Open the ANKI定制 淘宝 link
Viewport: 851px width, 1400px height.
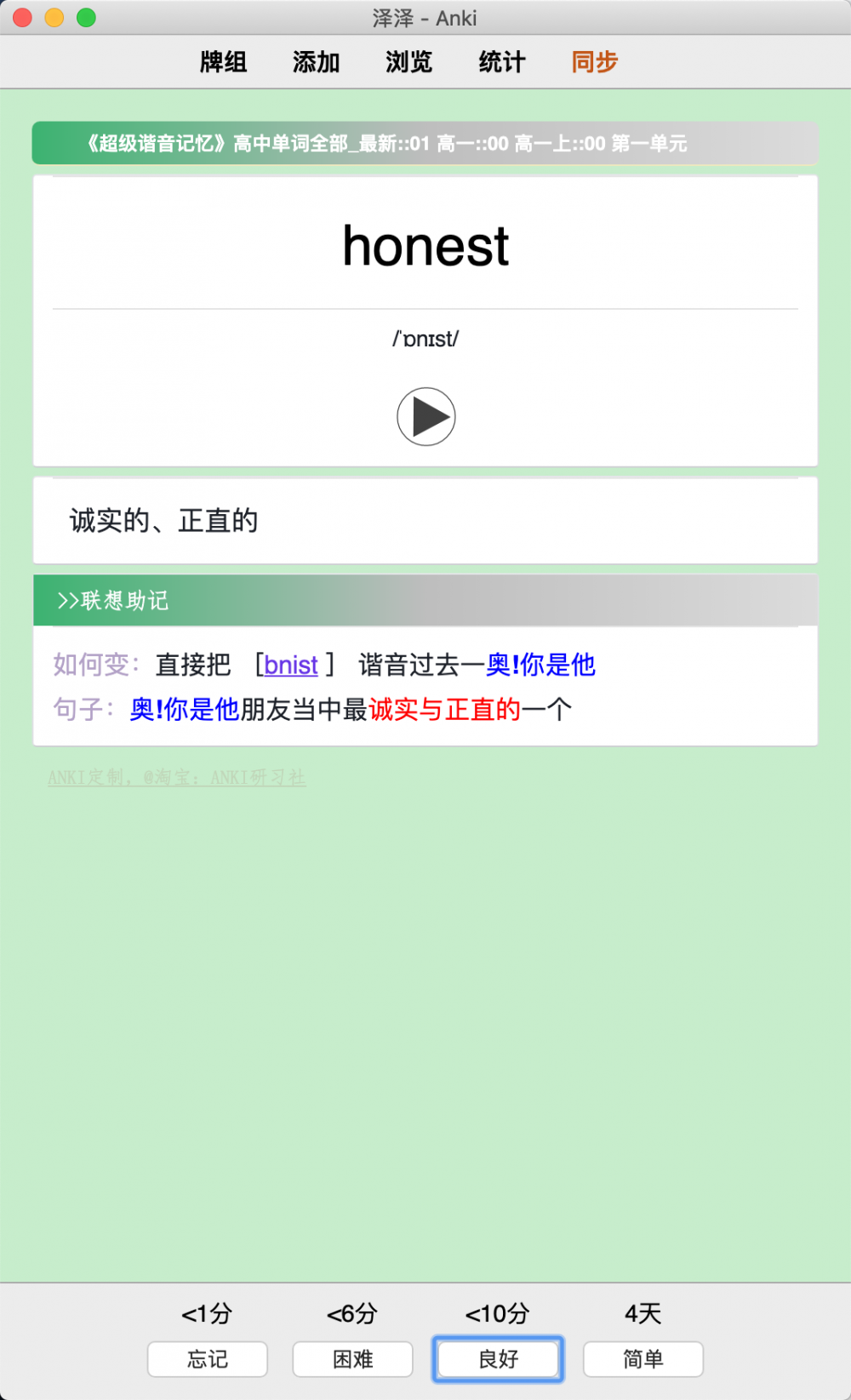click(x=176, y=778)
